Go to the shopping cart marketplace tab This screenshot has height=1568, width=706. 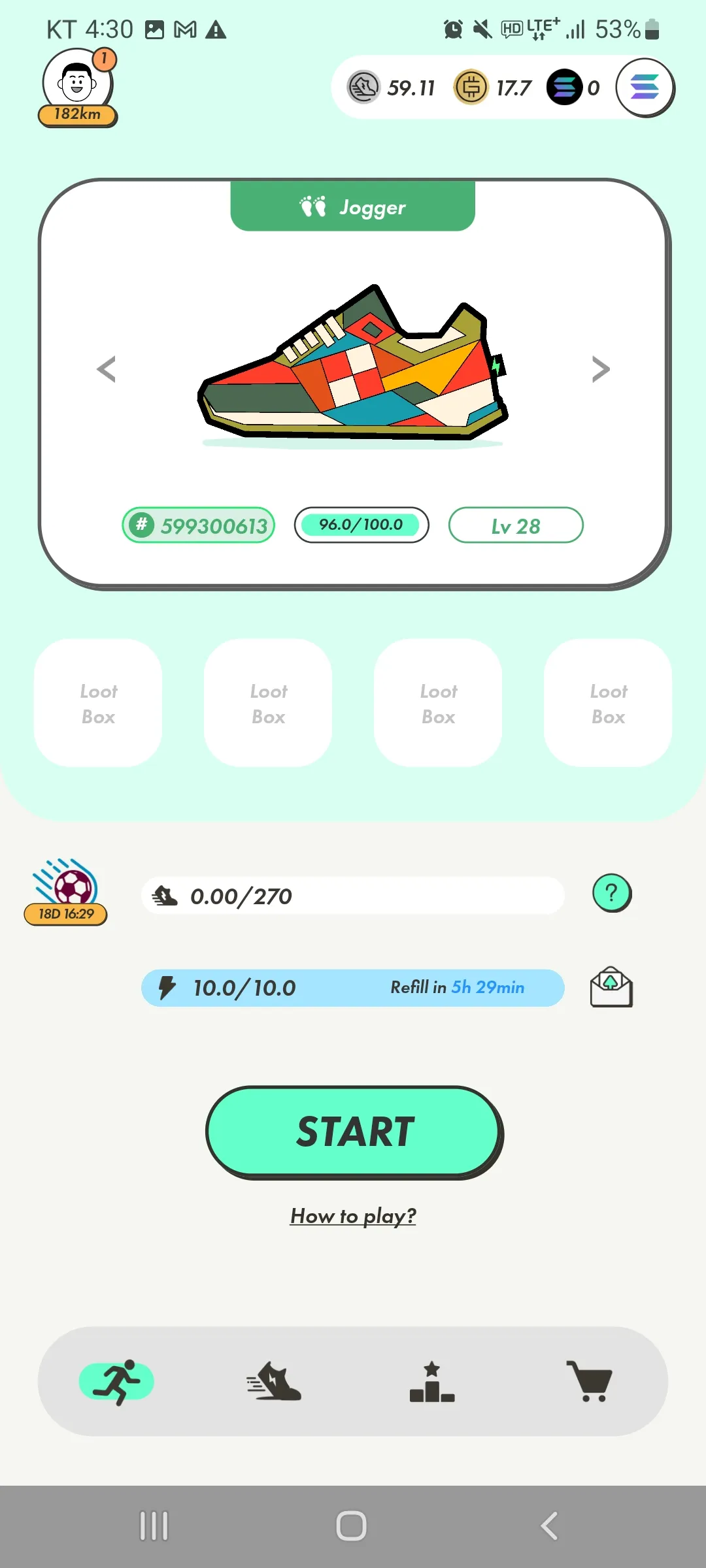click(590, 1381)
